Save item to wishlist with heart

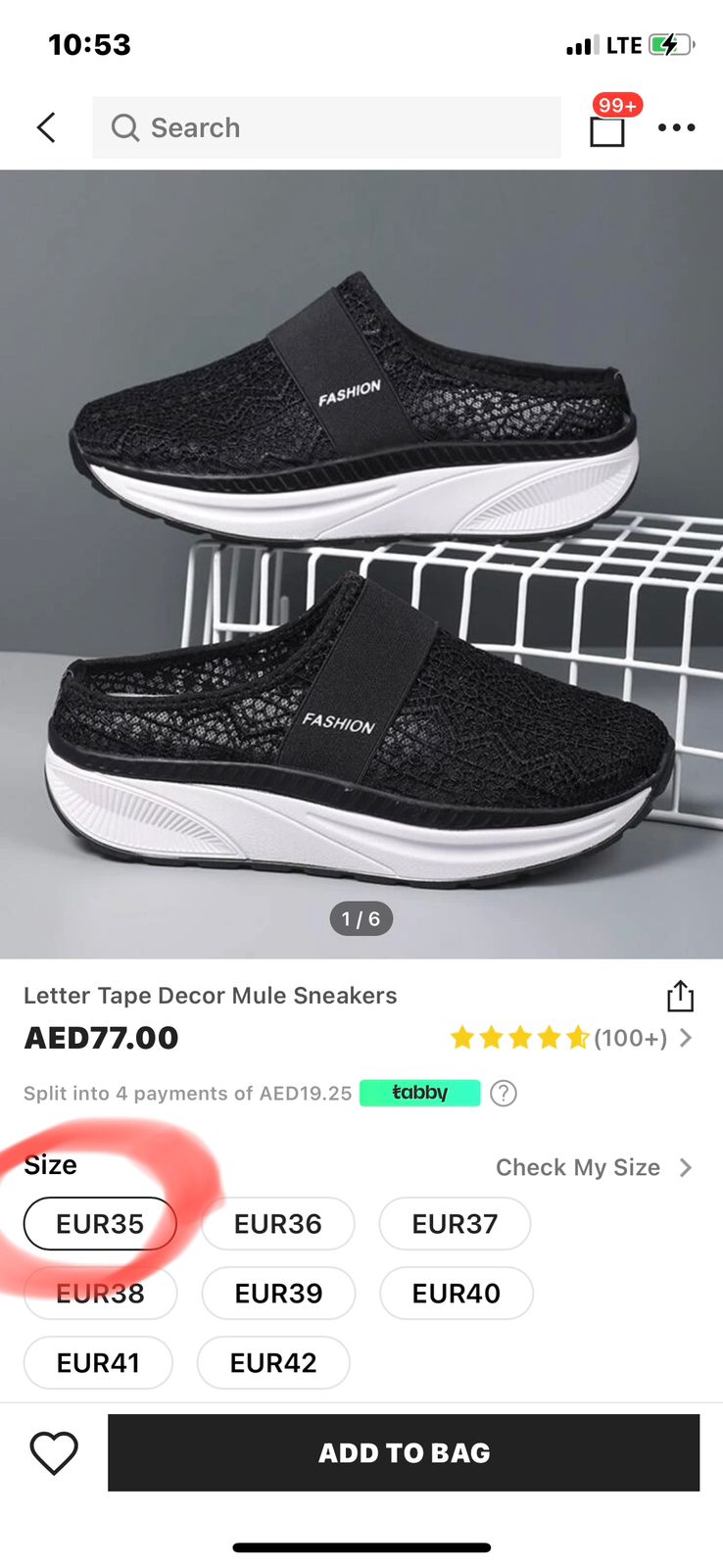(54, 1452)
